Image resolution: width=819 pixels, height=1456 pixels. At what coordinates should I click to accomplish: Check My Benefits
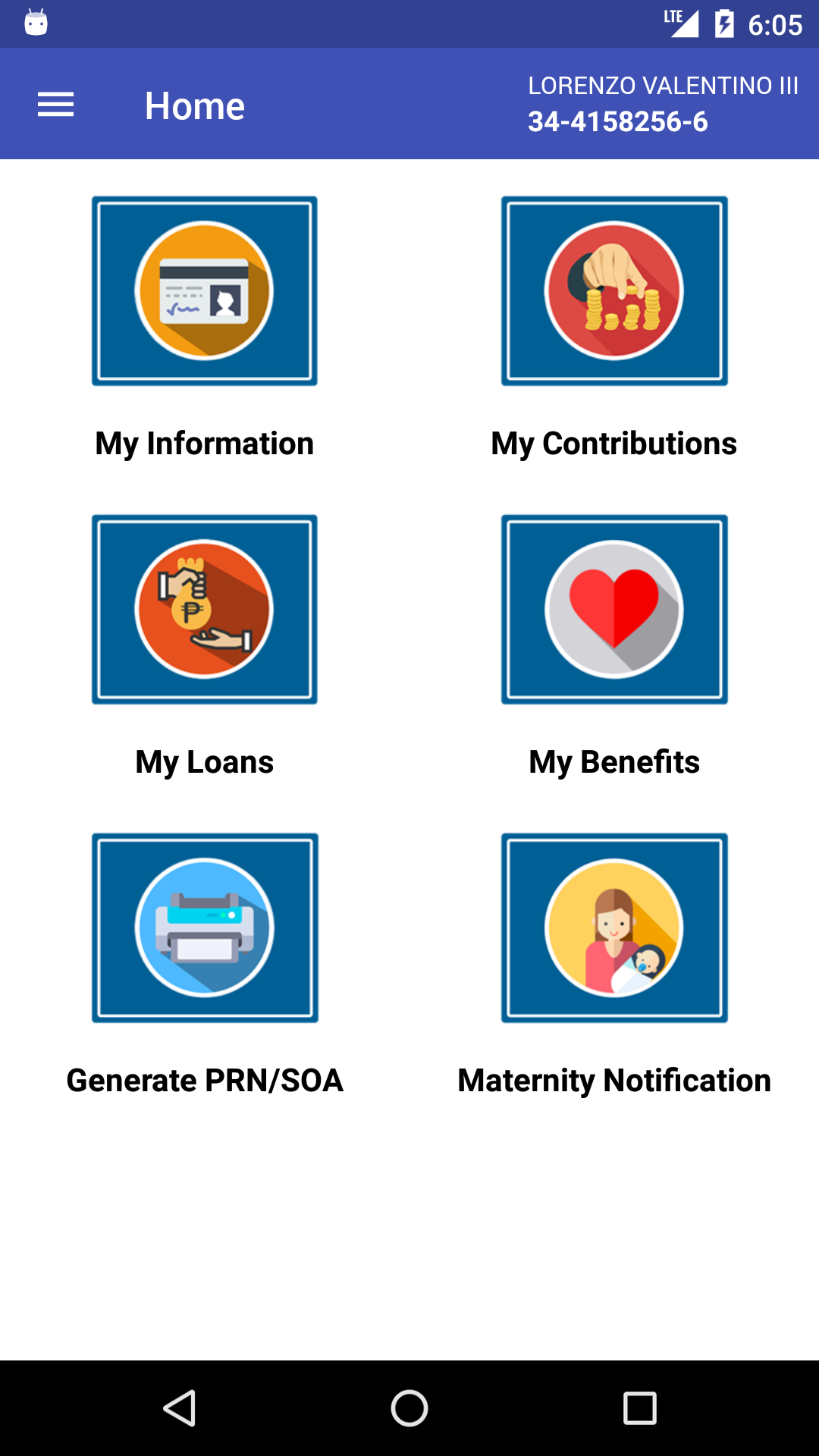[614, 610]
